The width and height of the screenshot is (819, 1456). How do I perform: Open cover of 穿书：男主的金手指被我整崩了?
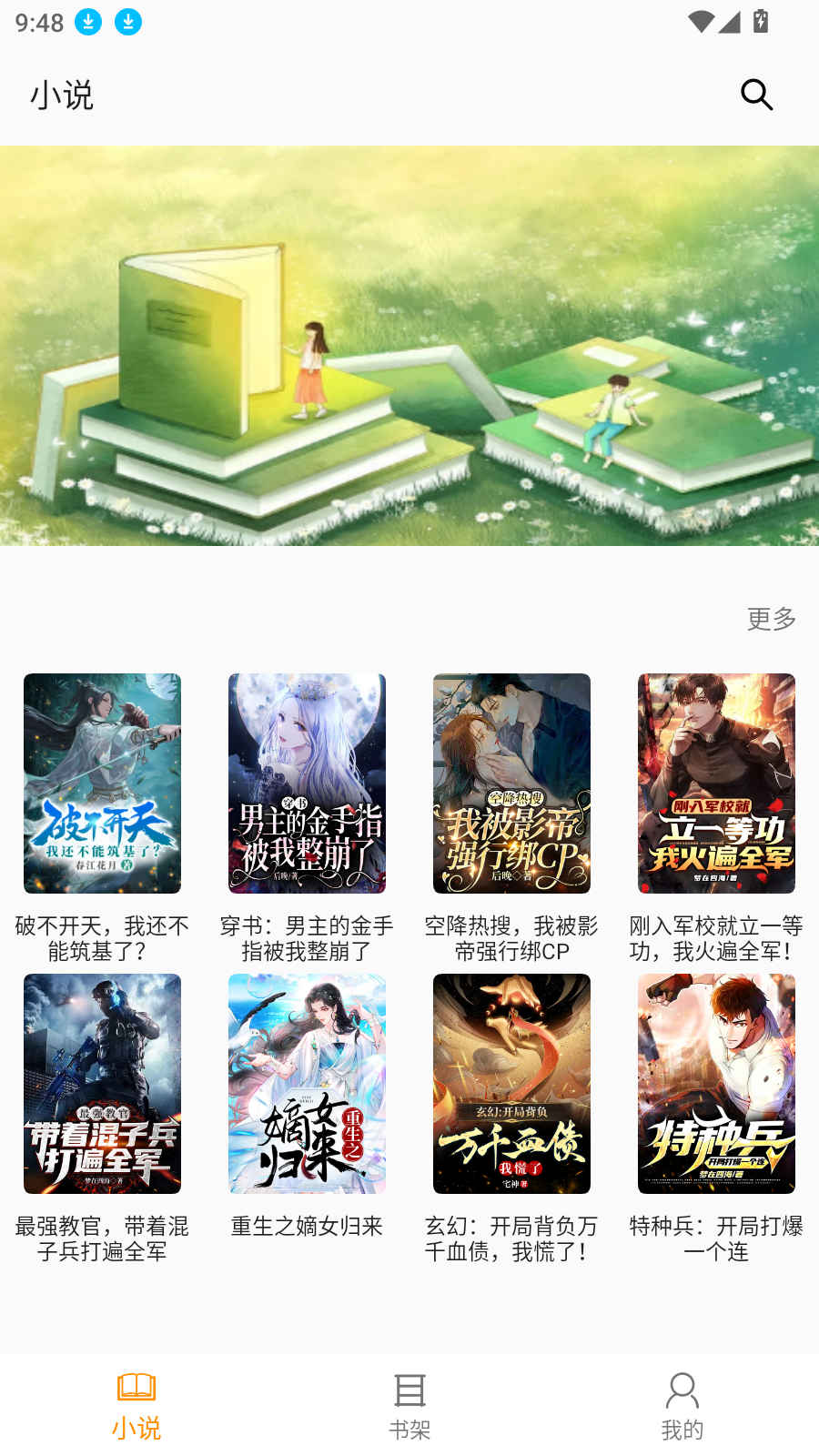307,784
